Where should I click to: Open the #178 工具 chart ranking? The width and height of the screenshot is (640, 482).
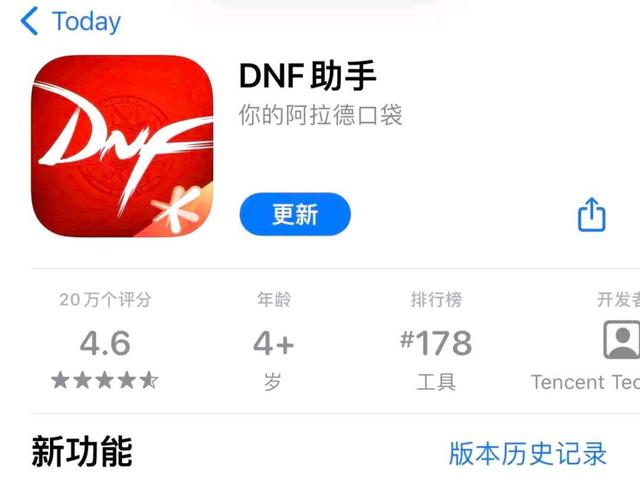point(436,344)
